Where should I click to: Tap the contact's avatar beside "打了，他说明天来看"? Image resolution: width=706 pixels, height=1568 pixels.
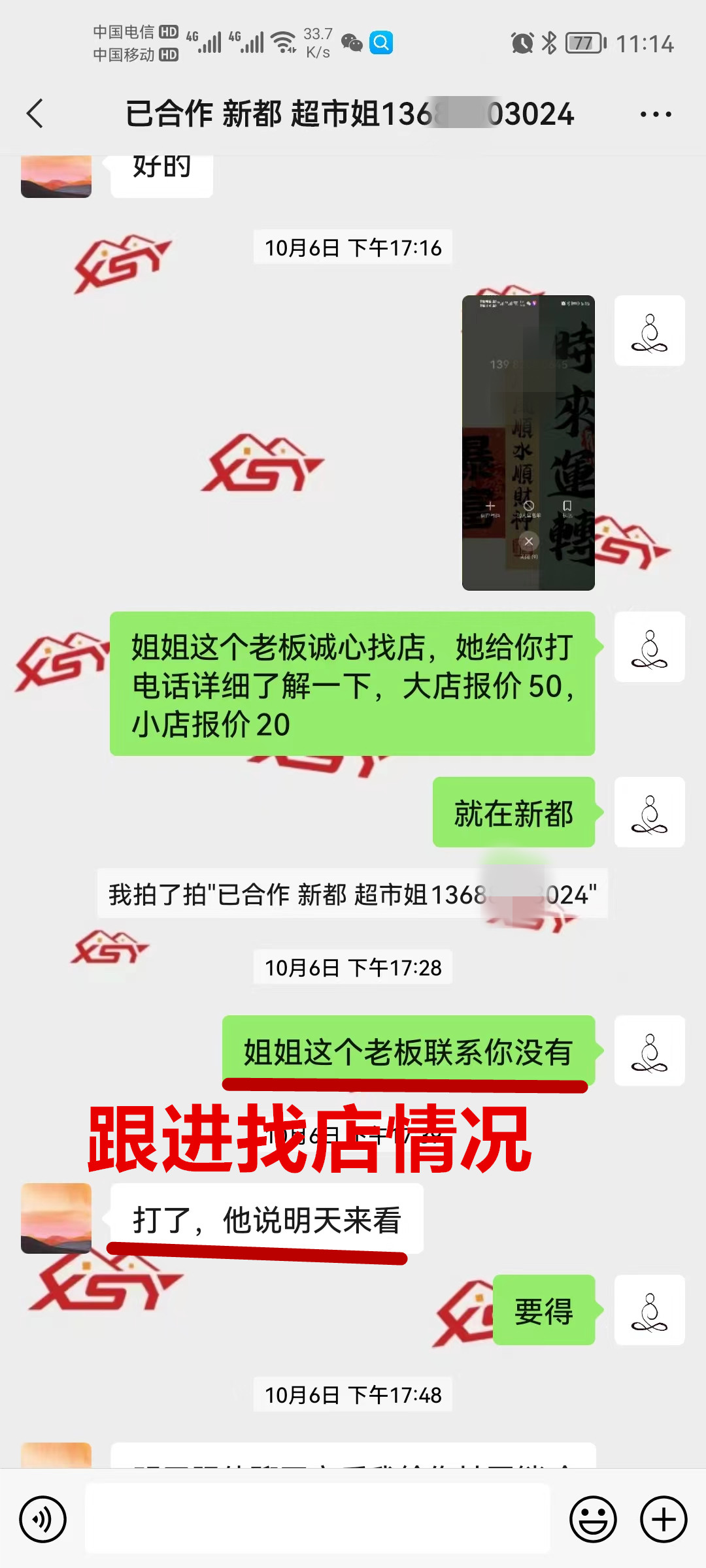click(x=56, y=1218)
